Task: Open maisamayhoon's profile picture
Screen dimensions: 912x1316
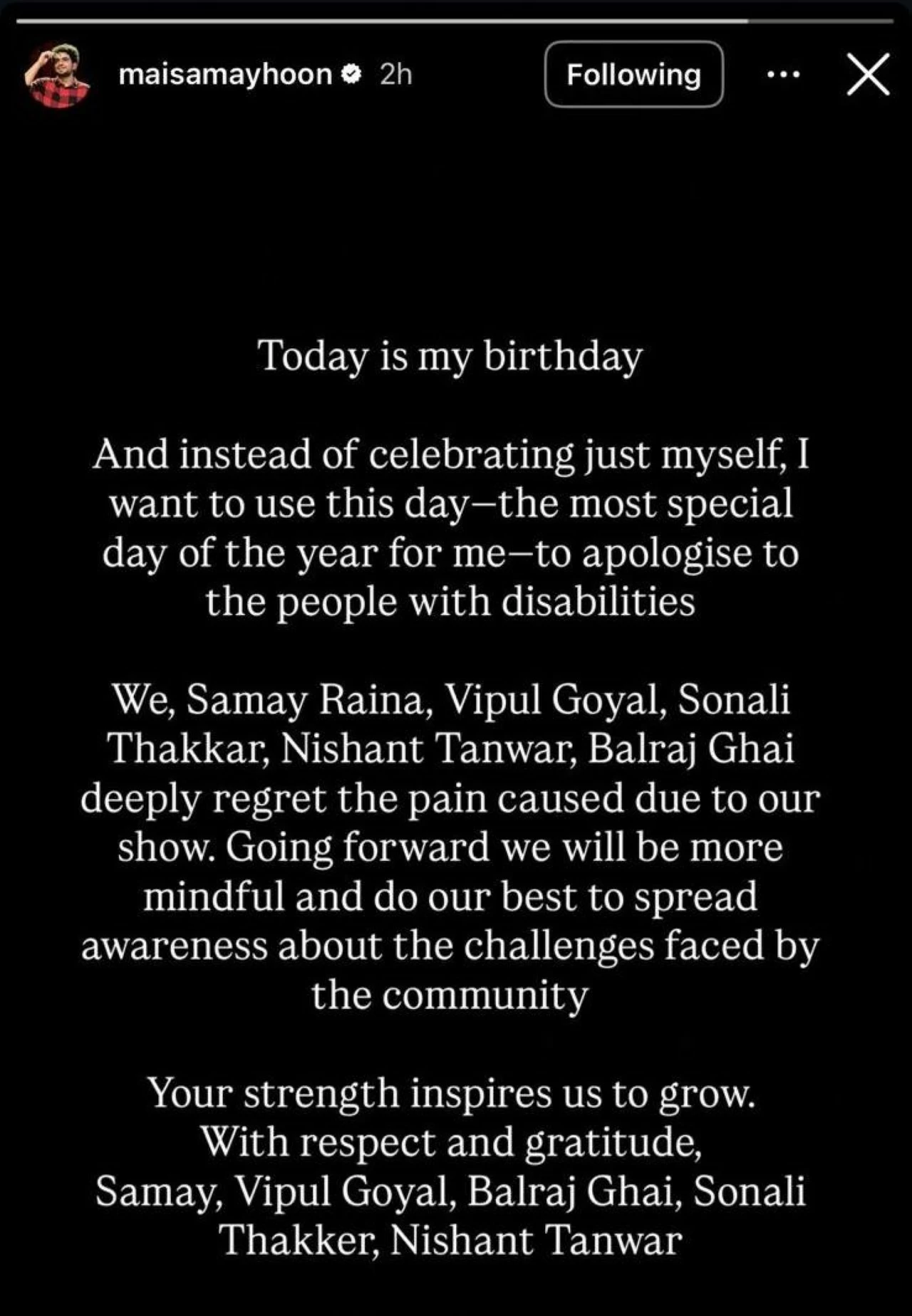Action: [x=57, y=75]
